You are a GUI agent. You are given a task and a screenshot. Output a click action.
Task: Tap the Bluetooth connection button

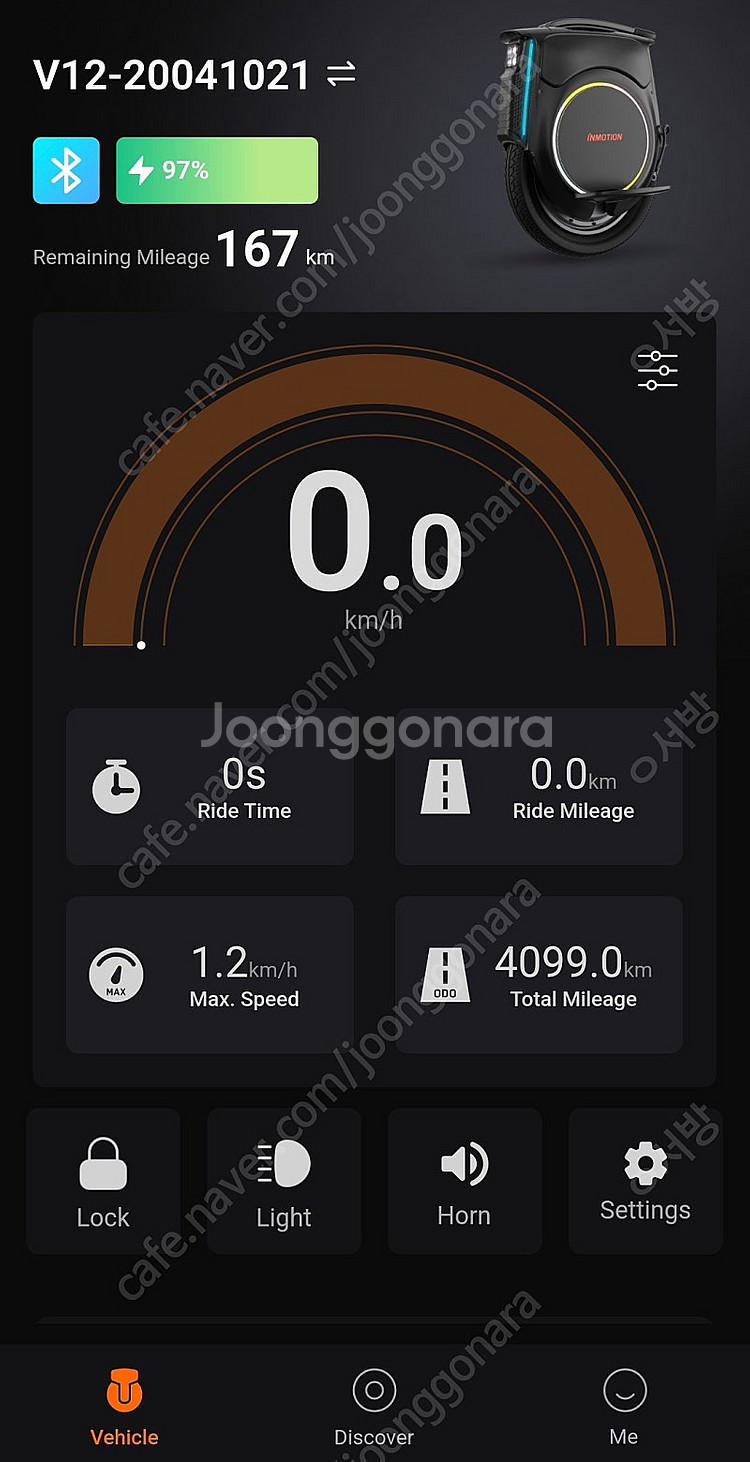[x=66, y=170]
